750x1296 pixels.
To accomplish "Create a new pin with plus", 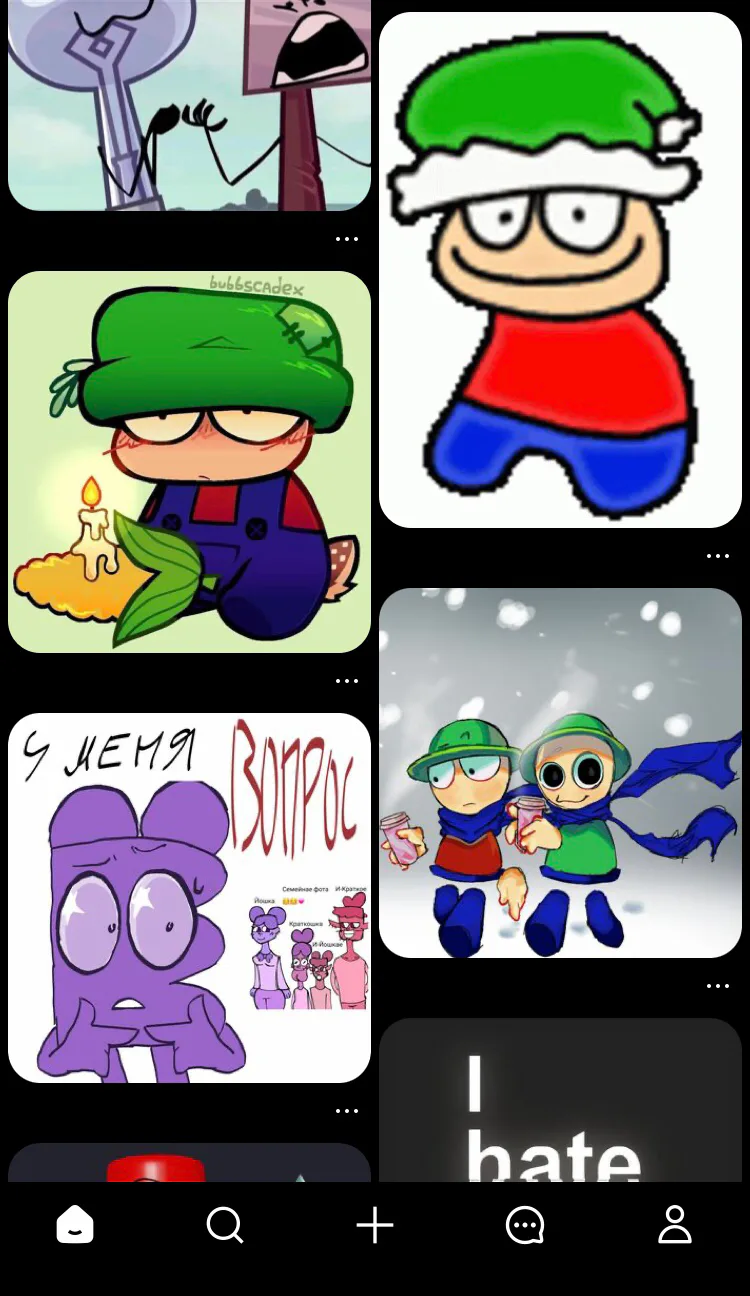I will point(375,1224).
